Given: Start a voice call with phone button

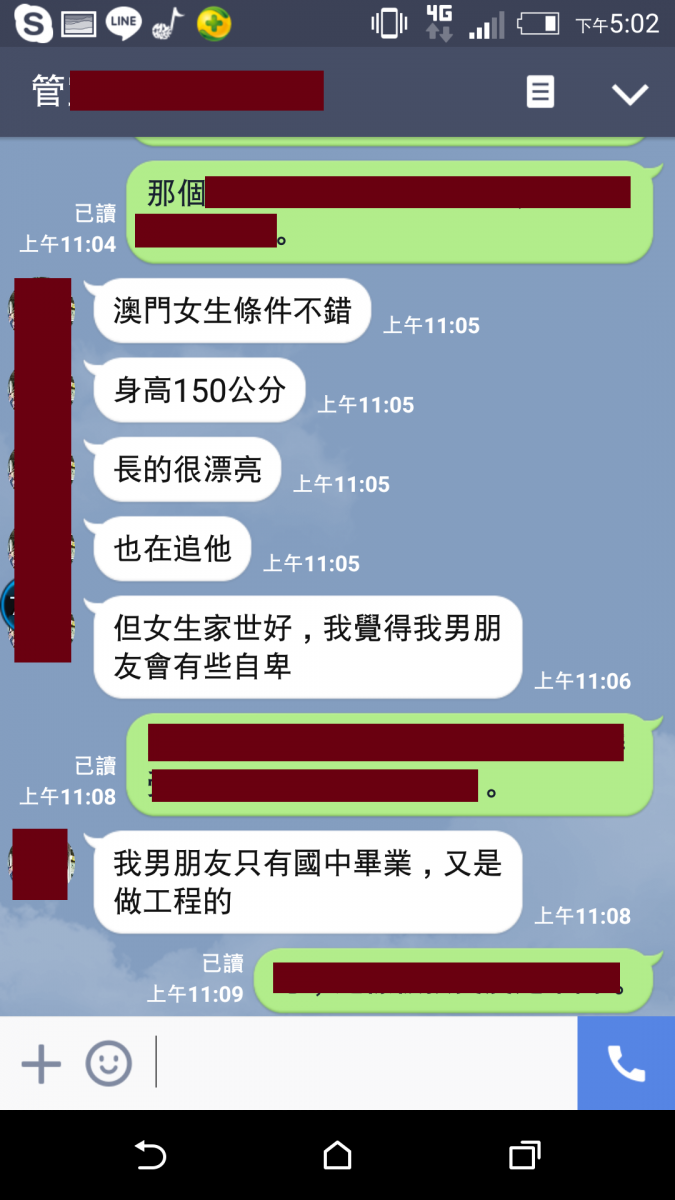Looking at the screenshot, I should coord(626,1063).
